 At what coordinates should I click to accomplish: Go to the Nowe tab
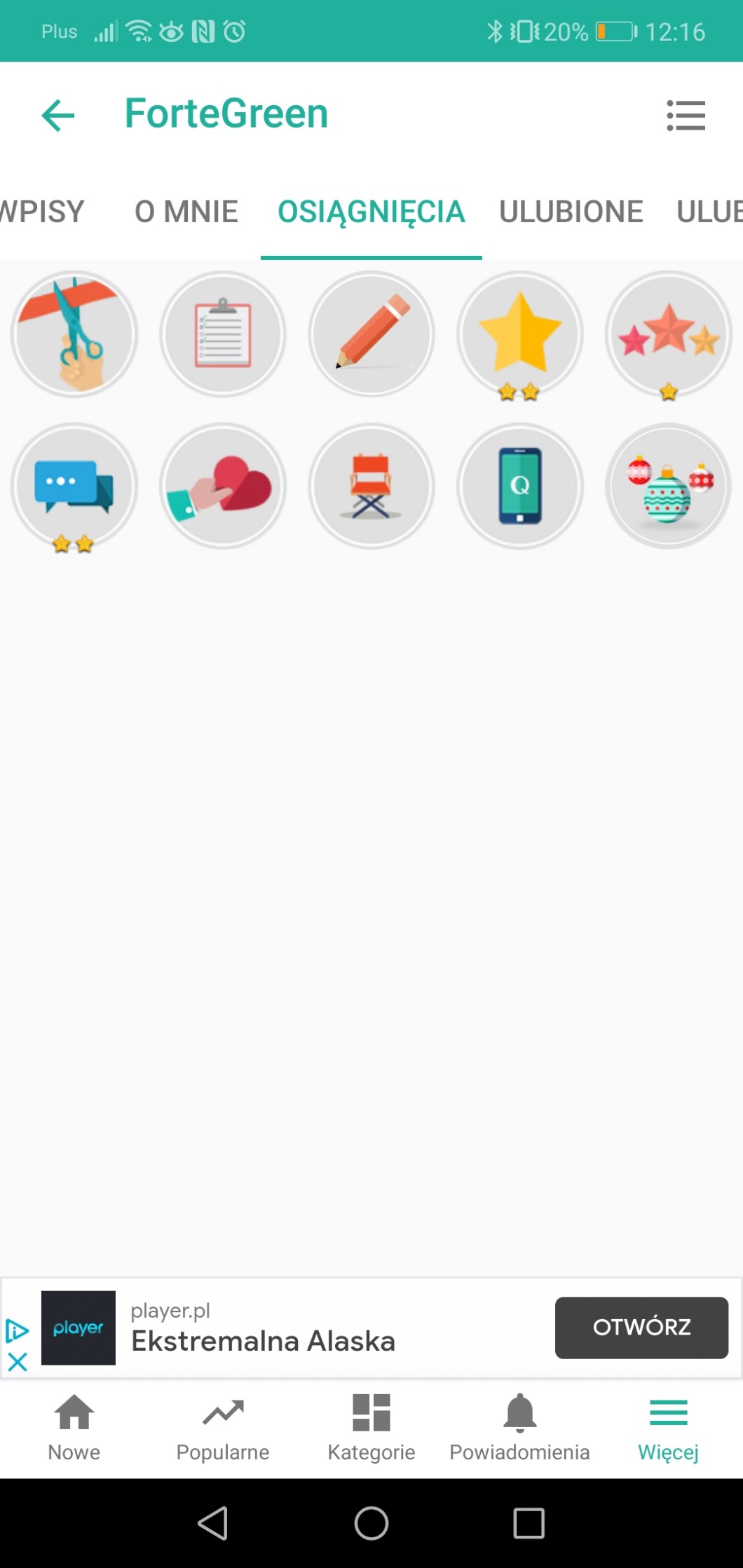pyautogui.click(x=74, y=1427)
